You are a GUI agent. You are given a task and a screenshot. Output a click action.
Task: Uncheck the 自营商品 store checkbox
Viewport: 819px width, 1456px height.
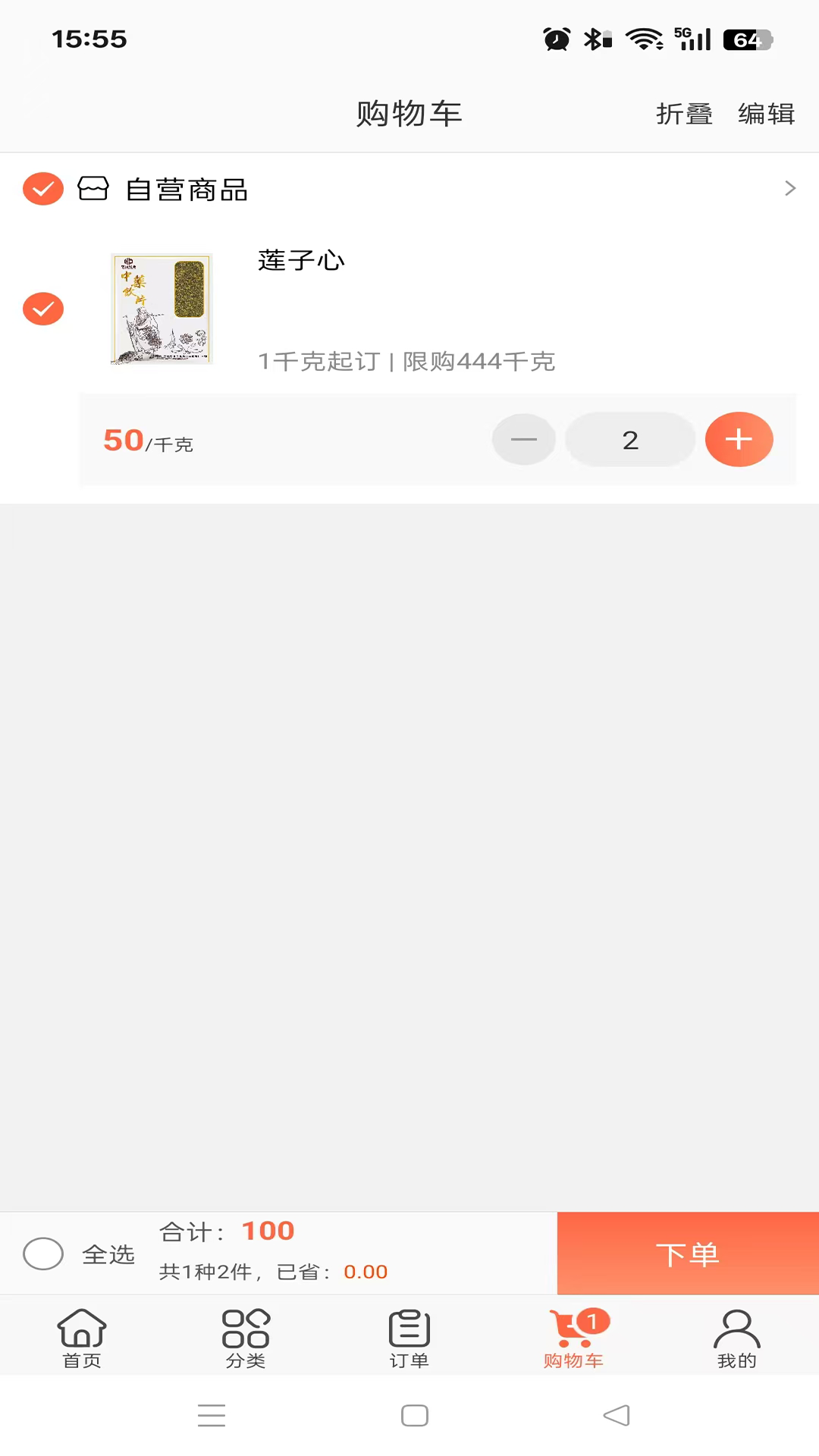coord(43,189)
